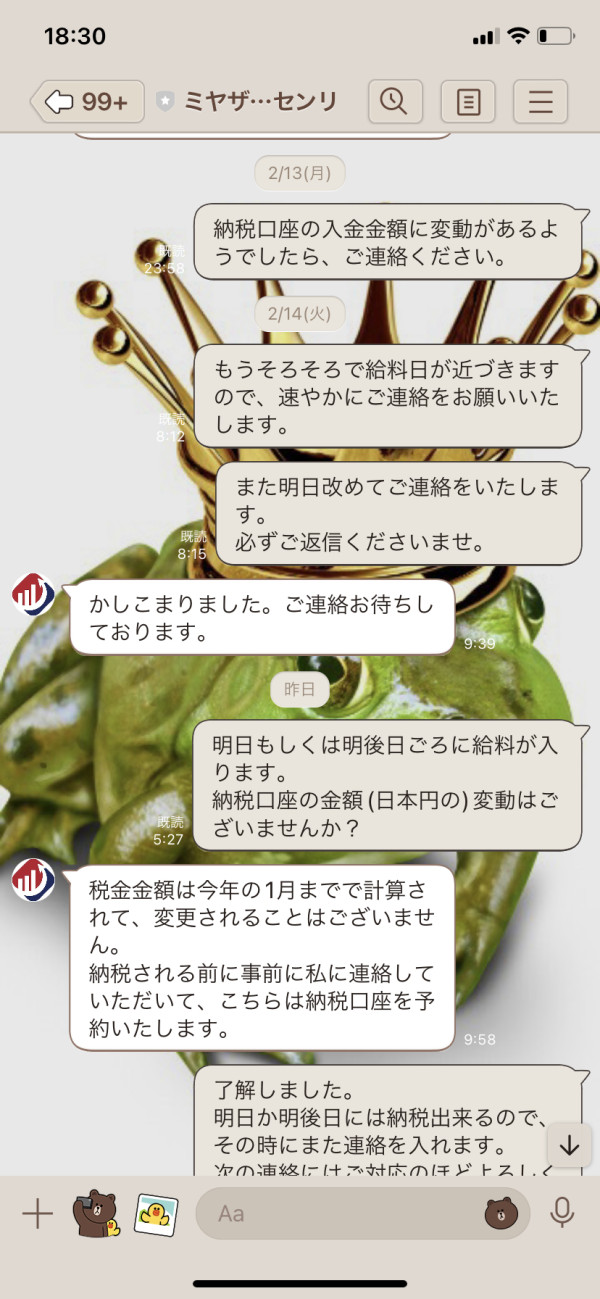The height and width of the screenshot is (1299, 600).
Task: Open the chat hamburger menu
Action: [540, 101]
